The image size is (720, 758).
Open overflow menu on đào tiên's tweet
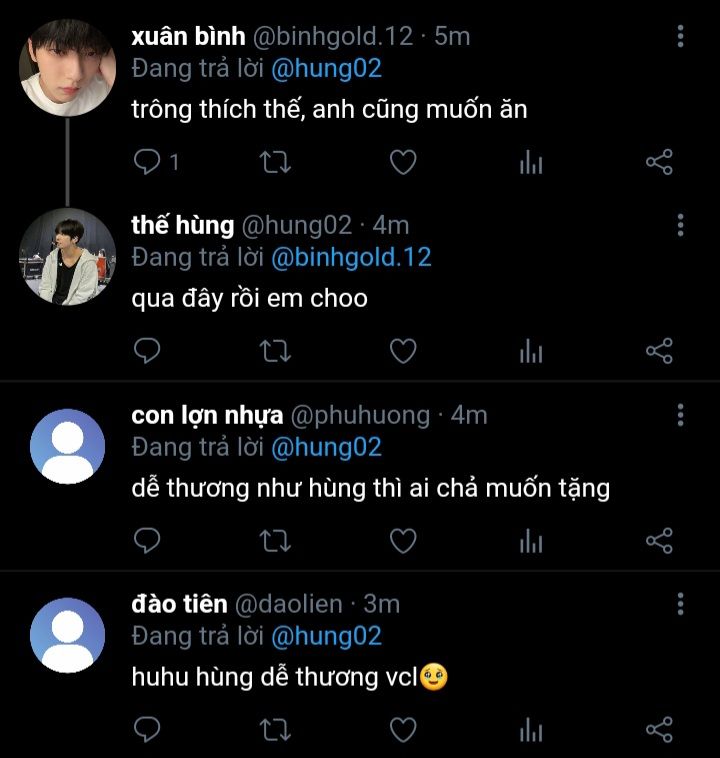(x=680, y=604)
